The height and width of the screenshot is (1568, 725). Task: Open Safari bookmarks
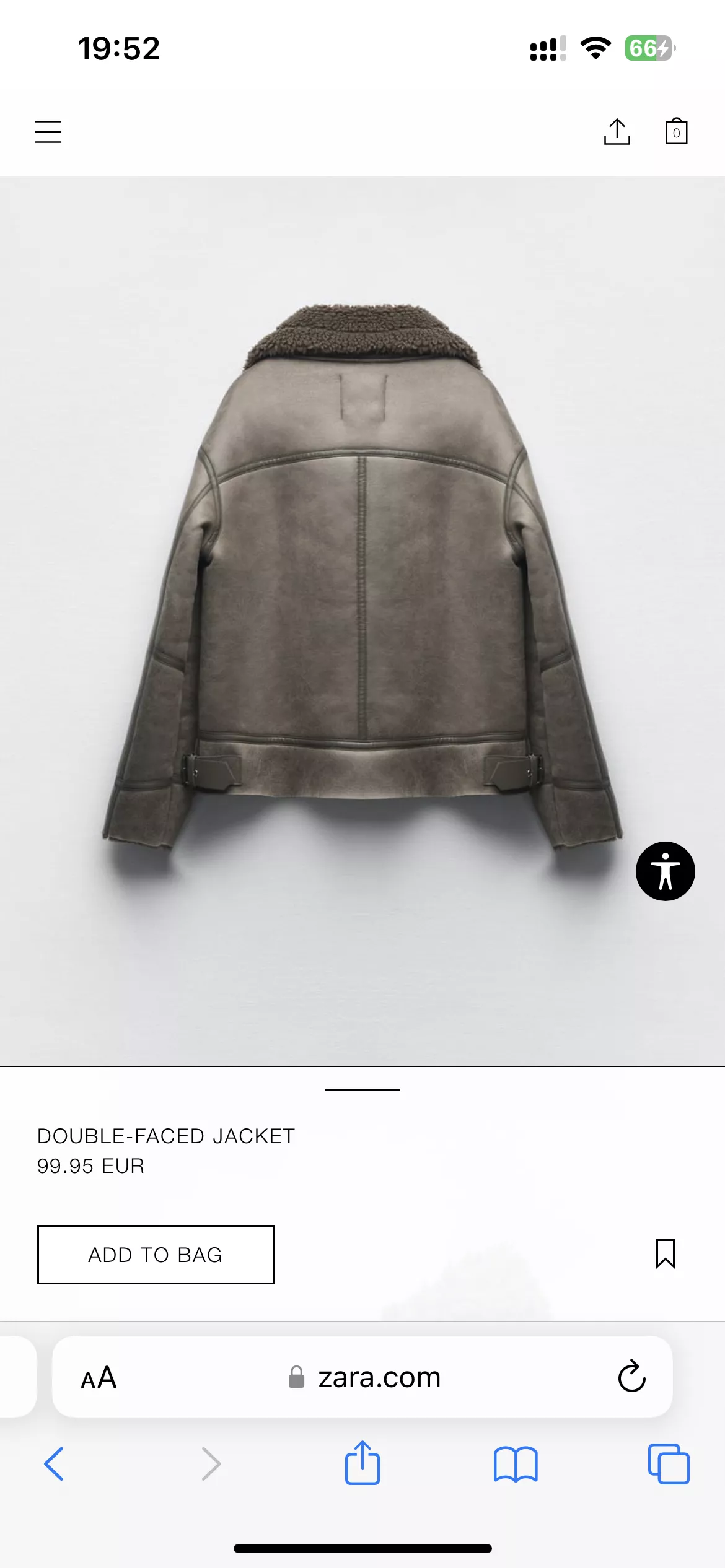(516, 1464)
